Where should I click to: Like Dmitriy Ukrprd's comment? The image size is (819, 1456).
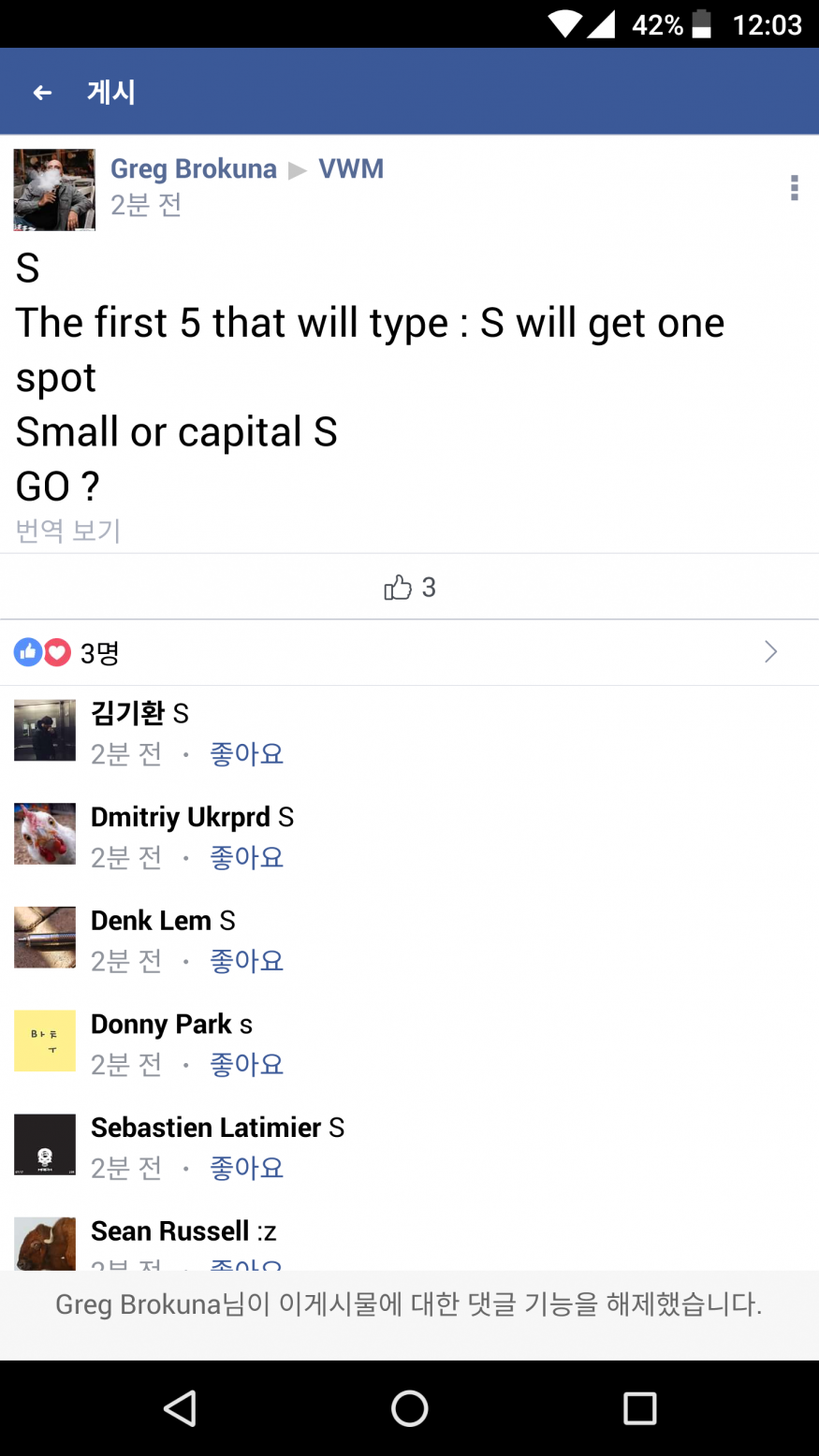tap(246, 858)
